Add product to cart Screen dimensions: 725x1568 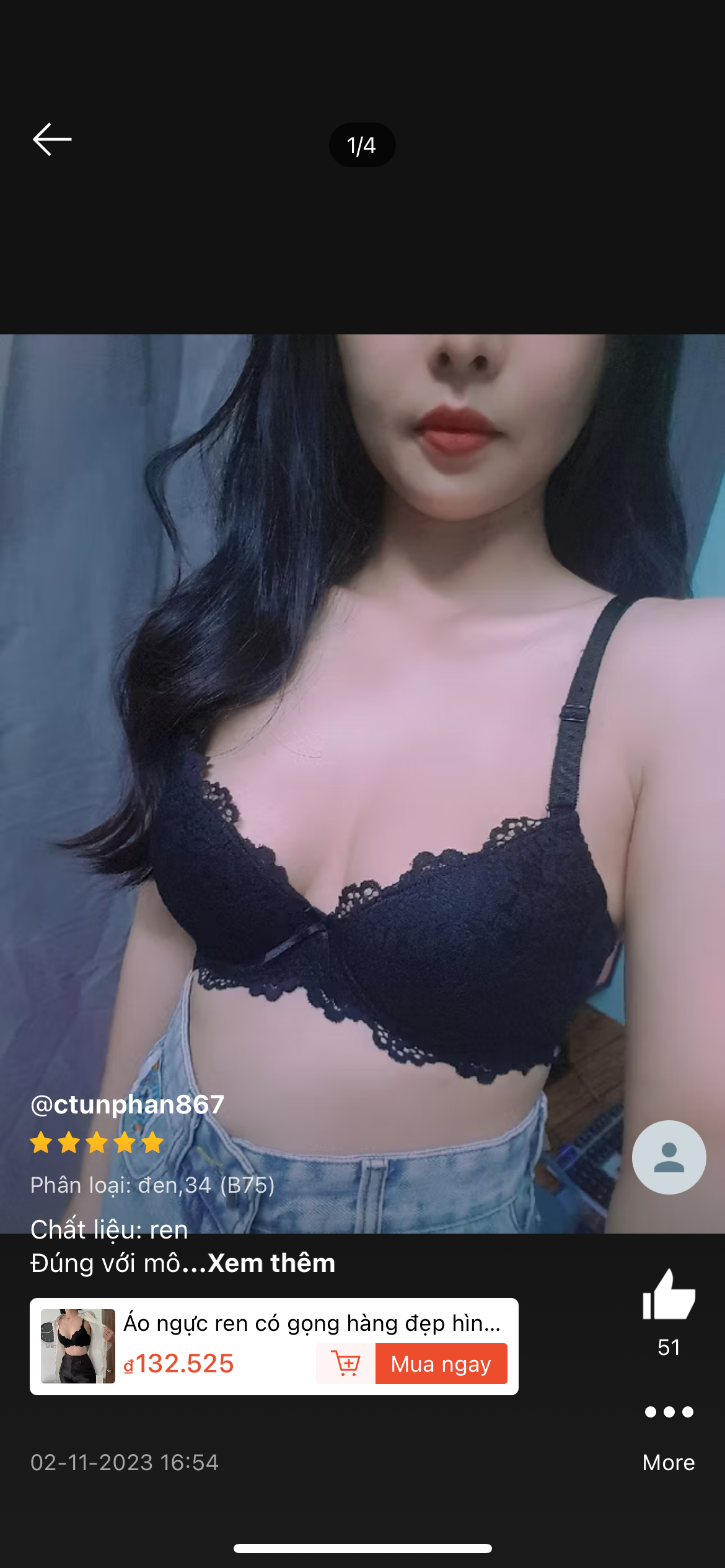(346, 1364)
